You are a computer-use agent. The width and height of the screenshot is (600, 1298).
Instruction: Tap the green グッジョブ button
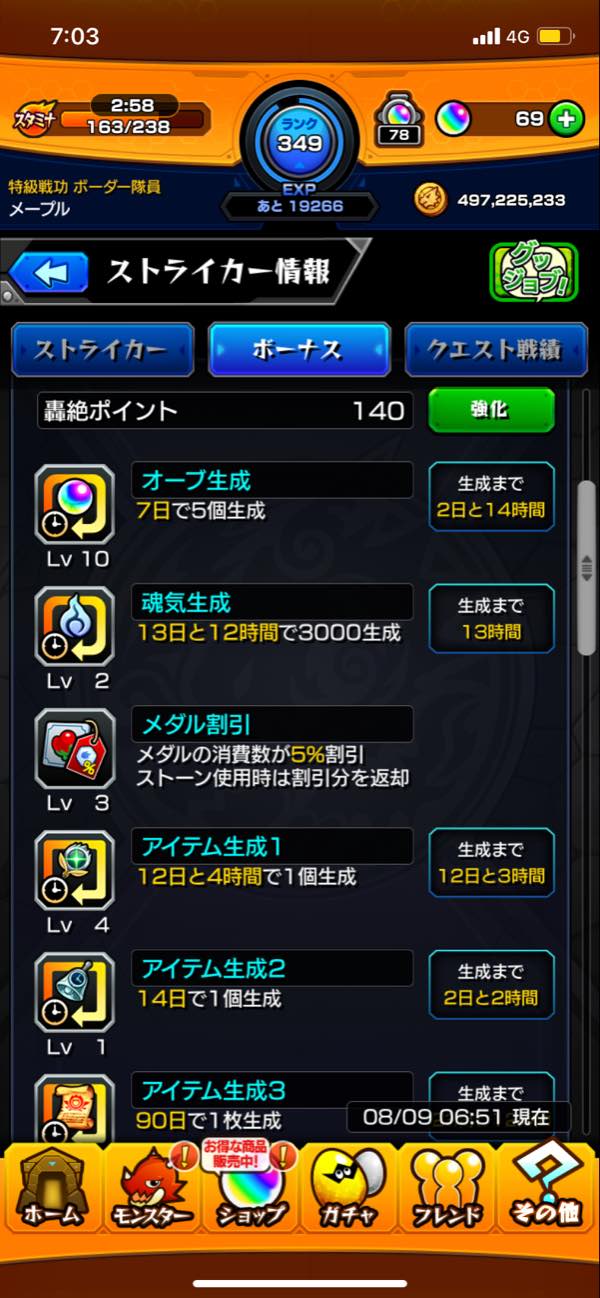coord(533,272)
